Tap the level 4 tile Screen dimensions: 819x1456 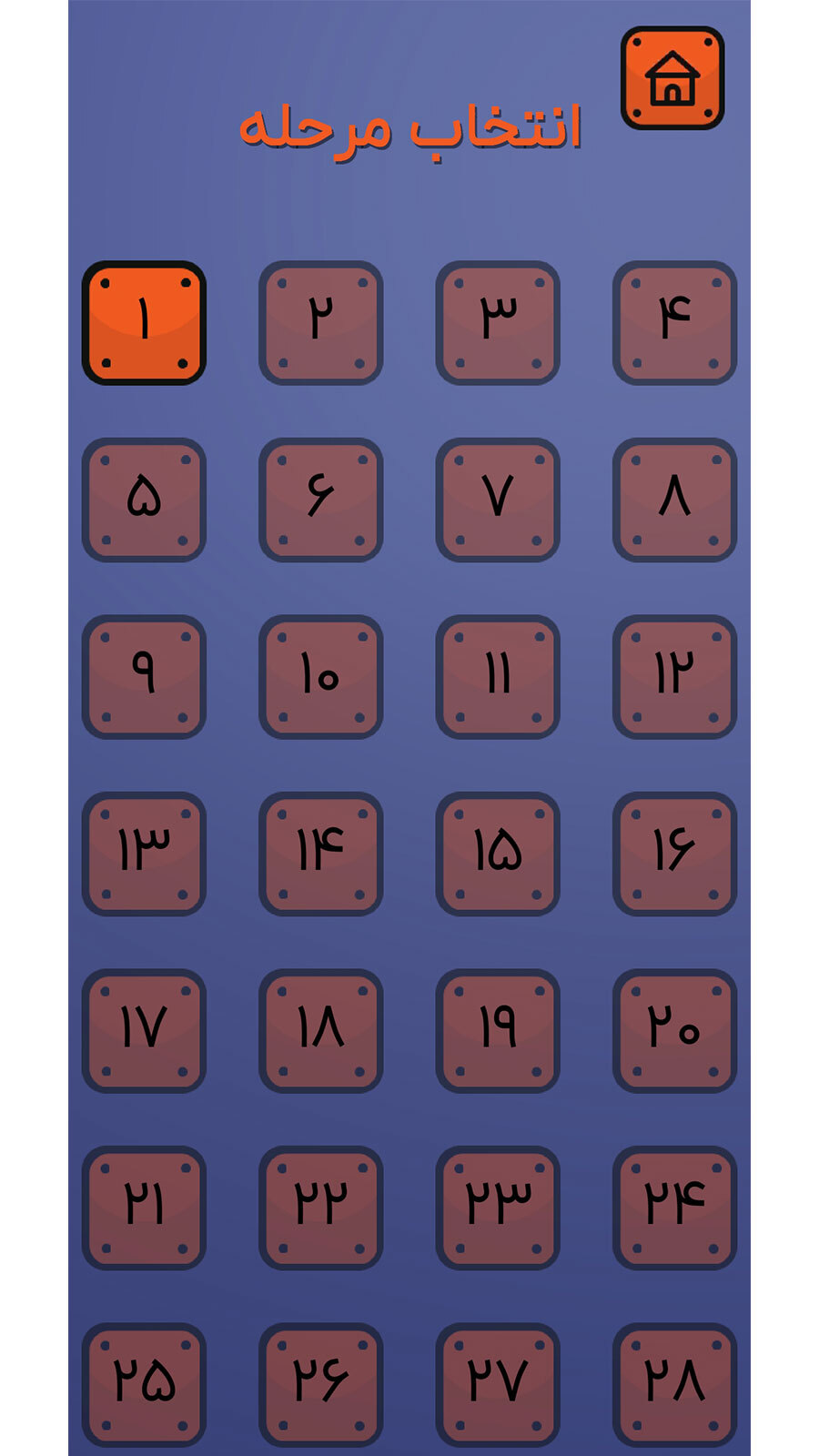(674, 323)
